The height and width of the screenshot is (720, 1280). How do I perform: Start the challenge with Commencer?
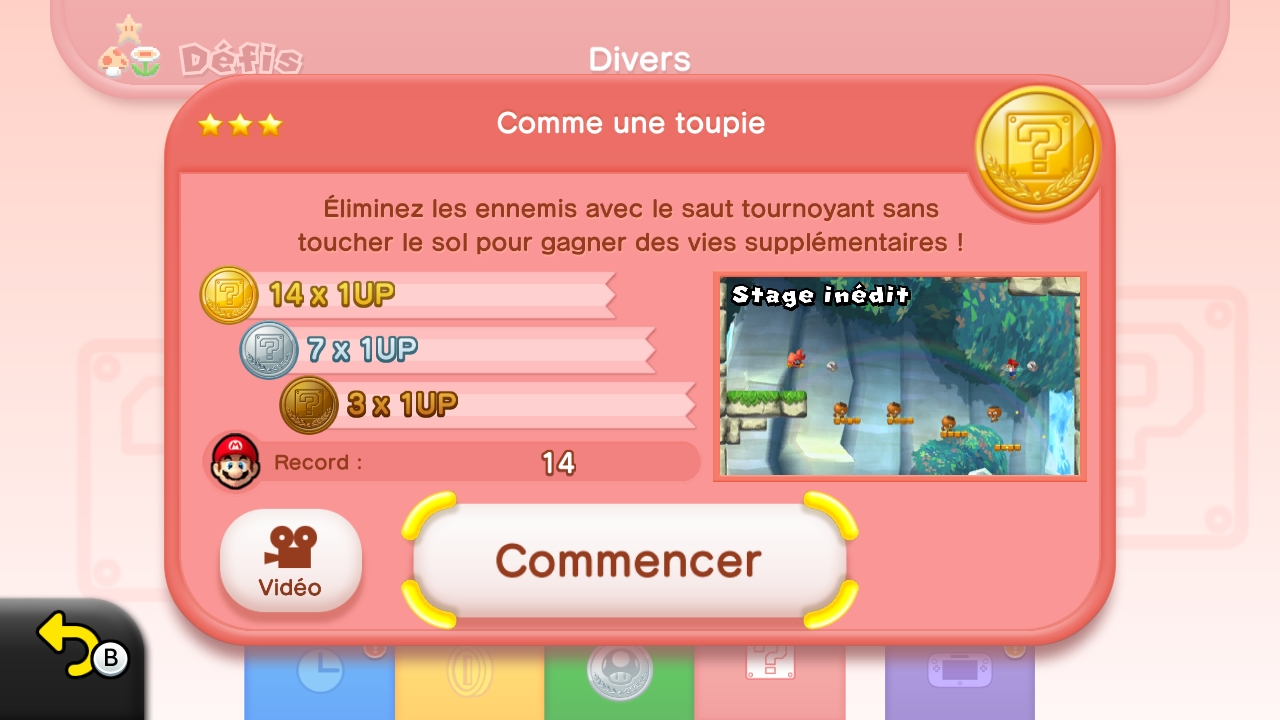click(629, 561)
